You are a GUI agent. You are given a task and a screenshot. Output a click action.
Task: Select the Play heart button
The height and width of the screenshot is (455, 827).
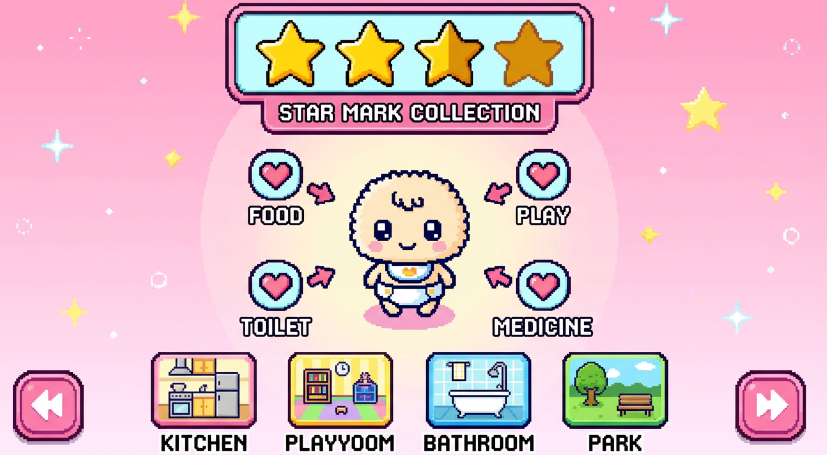[543, 177]
